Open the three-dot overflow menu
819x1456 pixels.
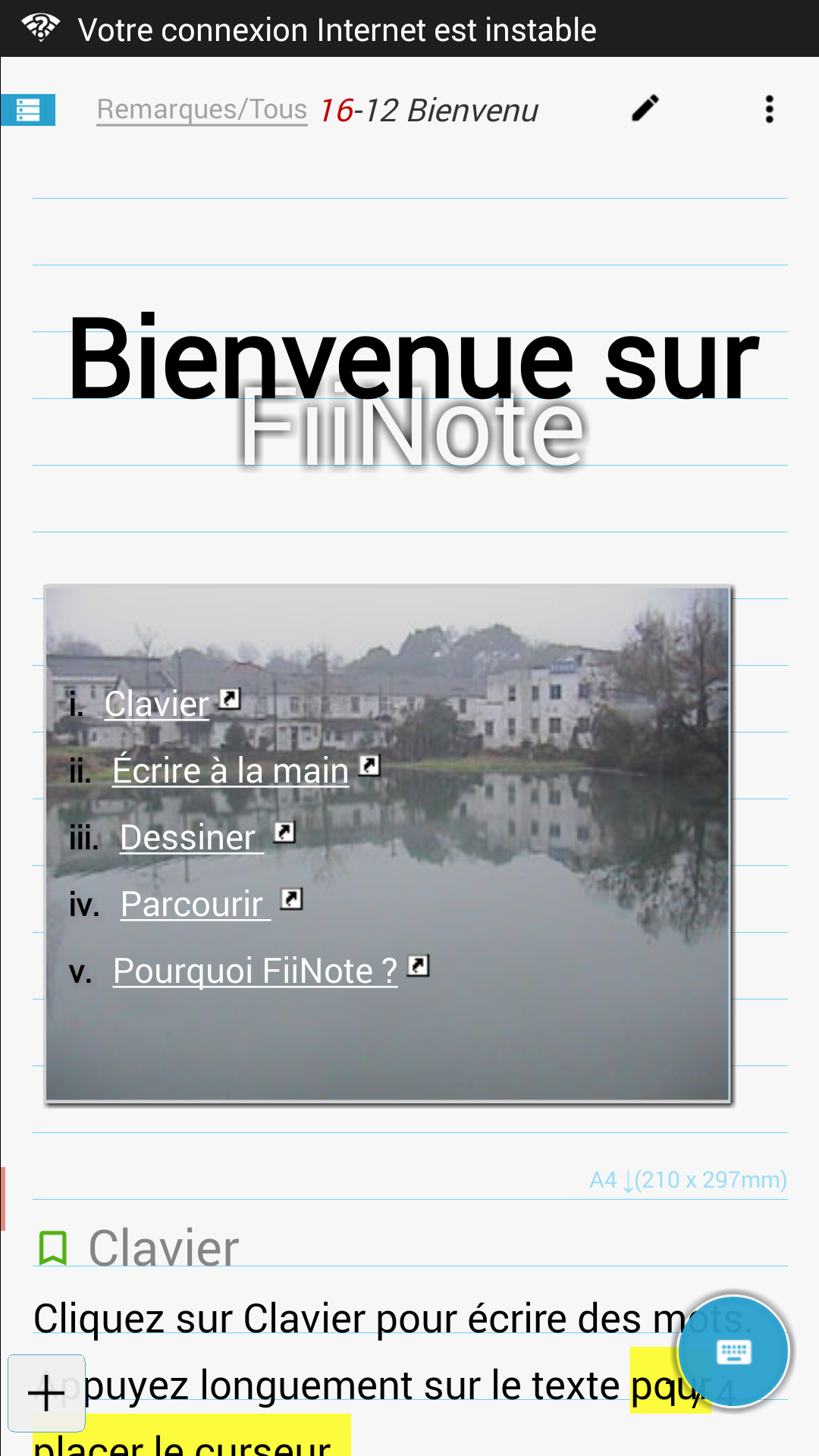click(x=769, y=110)
